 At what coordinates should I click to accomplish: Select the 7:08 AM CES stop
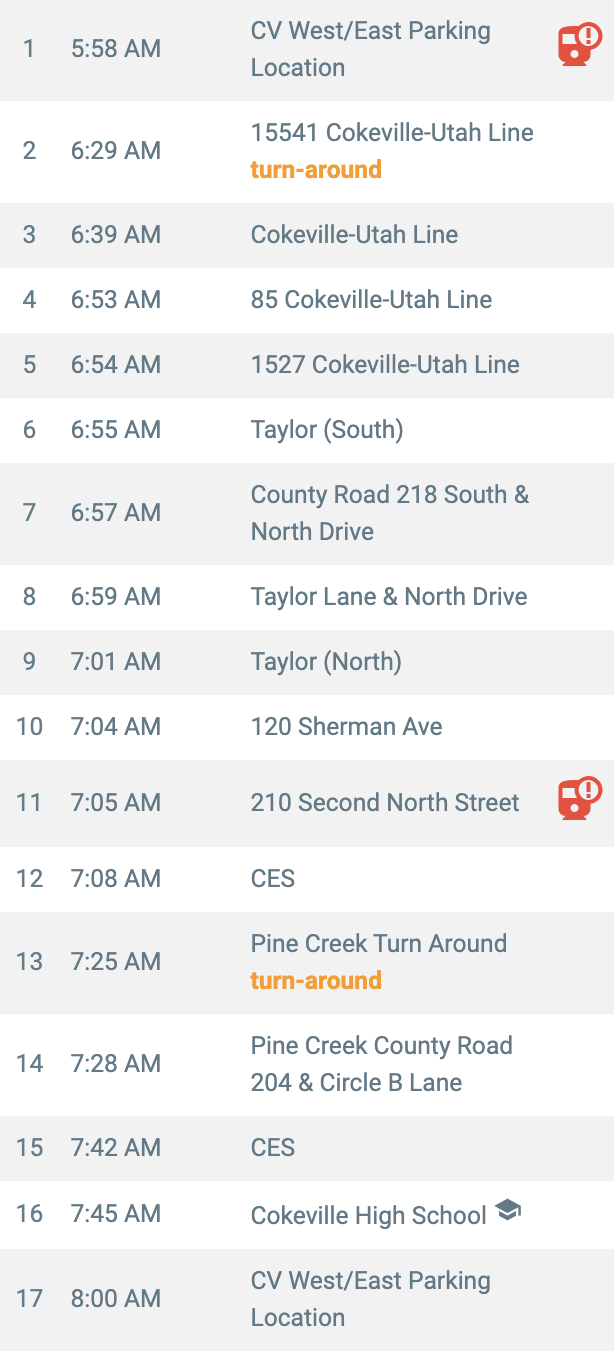(x=273, y=879)
